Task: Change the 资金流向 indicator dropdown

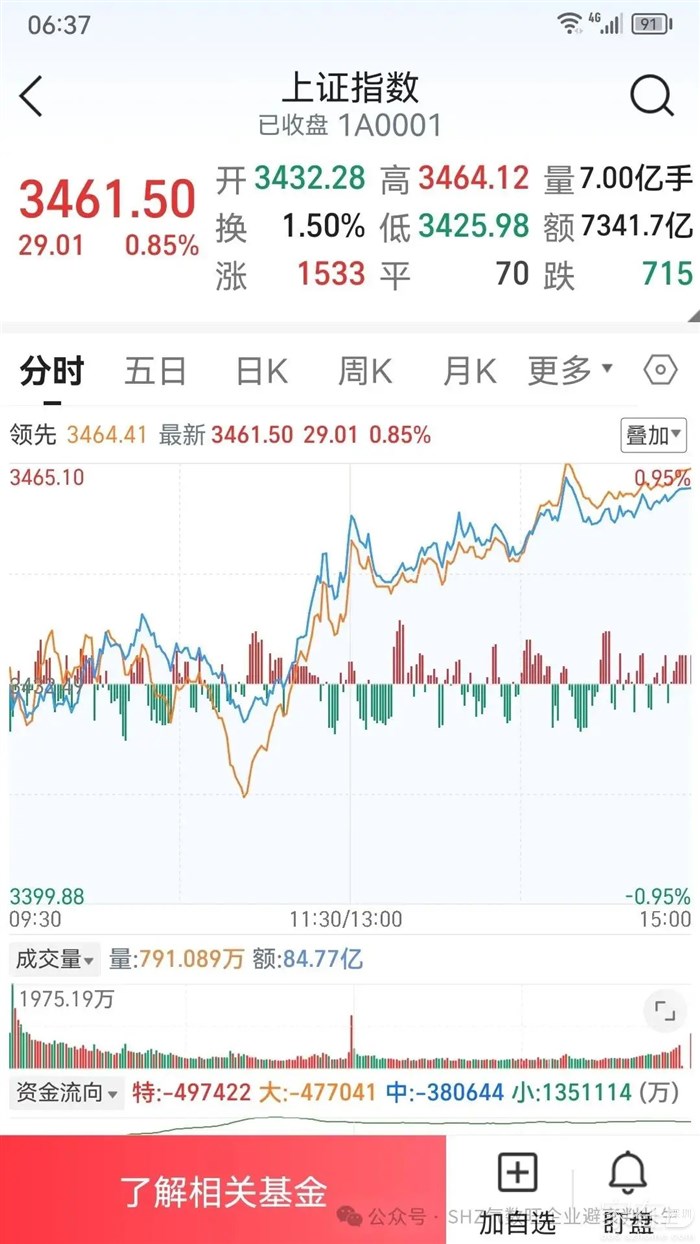Action: tap(65, 1093)
